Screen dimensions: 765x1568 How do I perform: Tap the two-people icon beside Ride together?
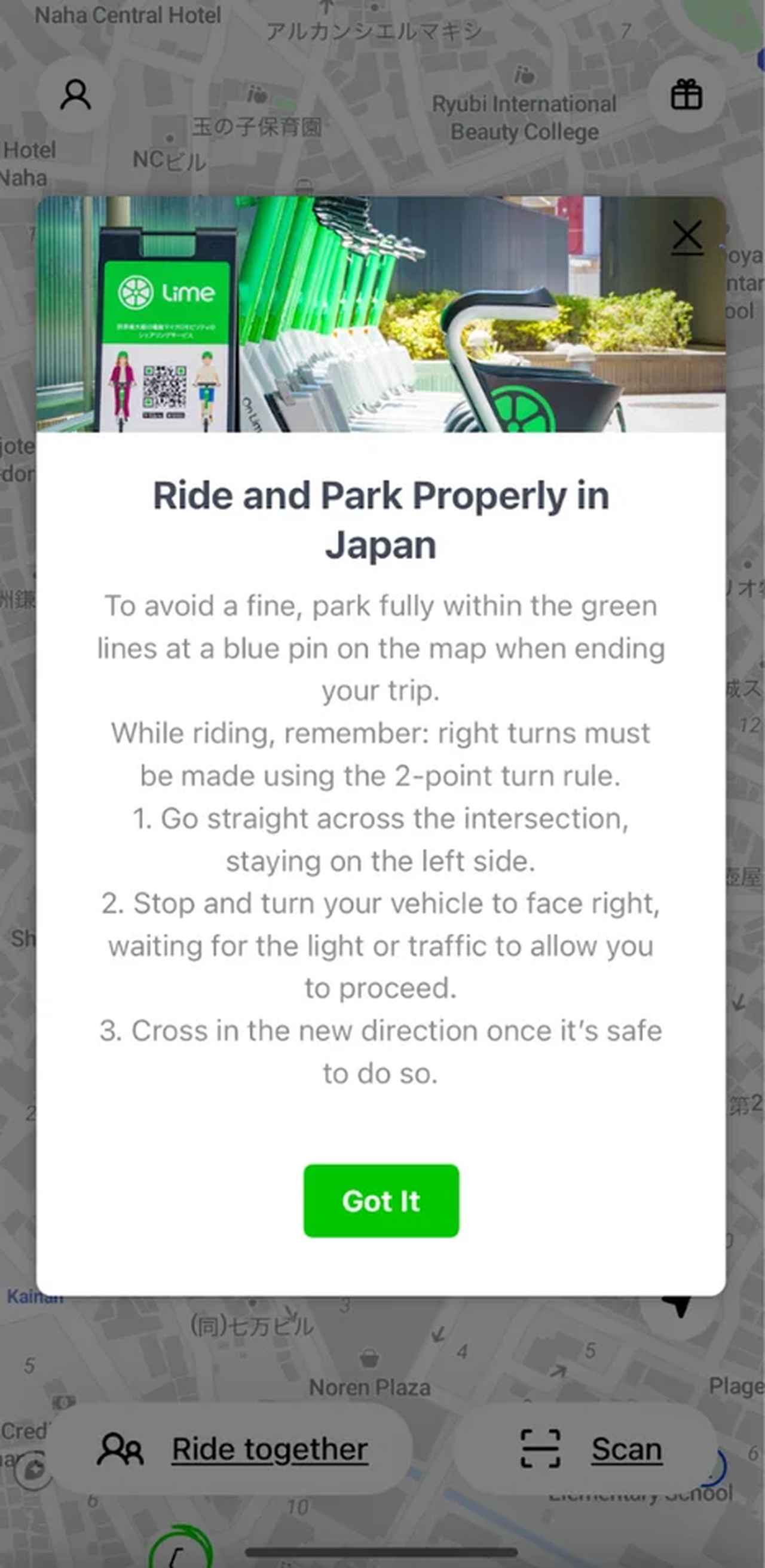coord(121,1449)
